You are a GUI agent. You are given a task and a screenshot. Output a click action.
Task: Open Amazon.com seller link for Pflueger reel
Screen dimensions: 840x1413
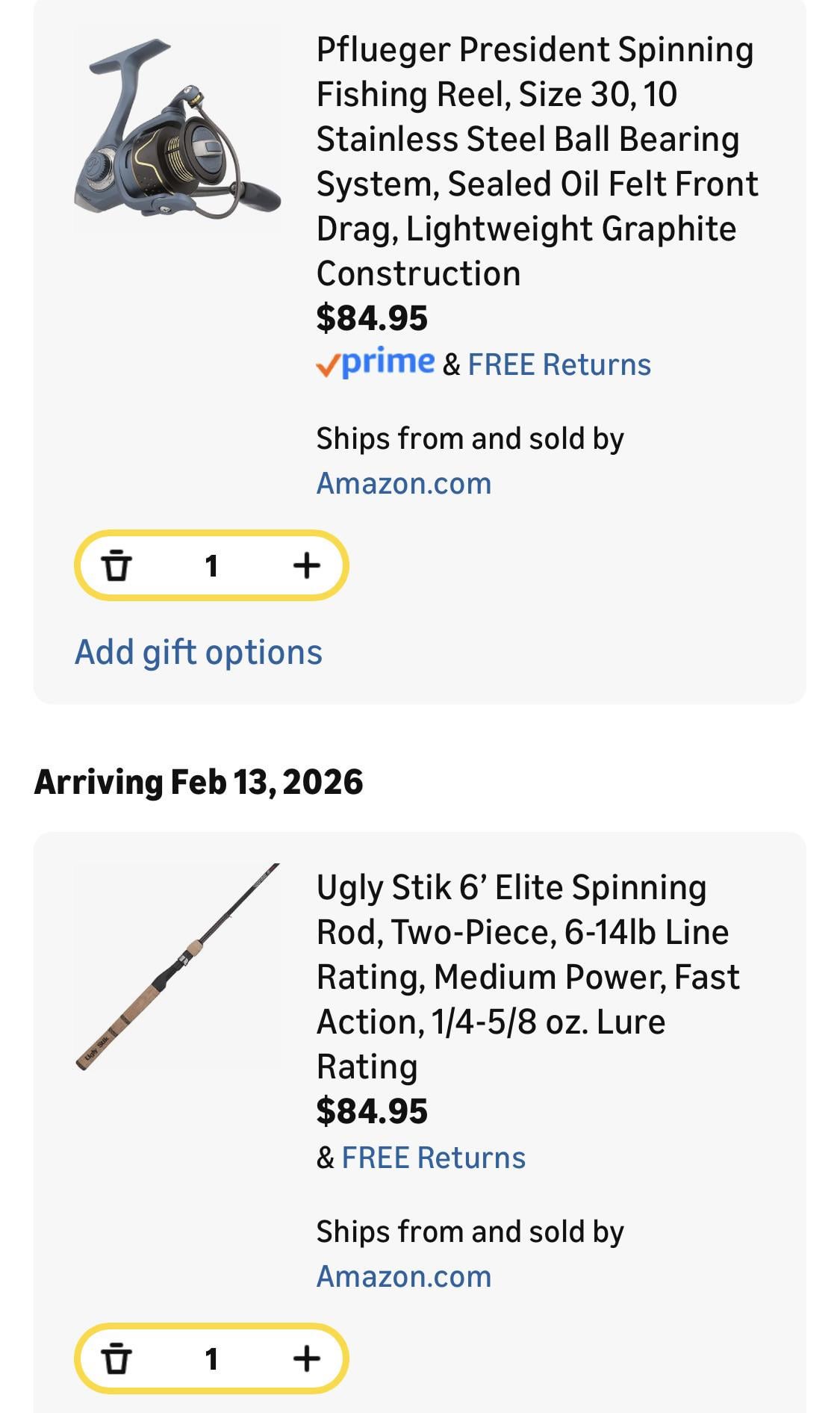point(404,483)
